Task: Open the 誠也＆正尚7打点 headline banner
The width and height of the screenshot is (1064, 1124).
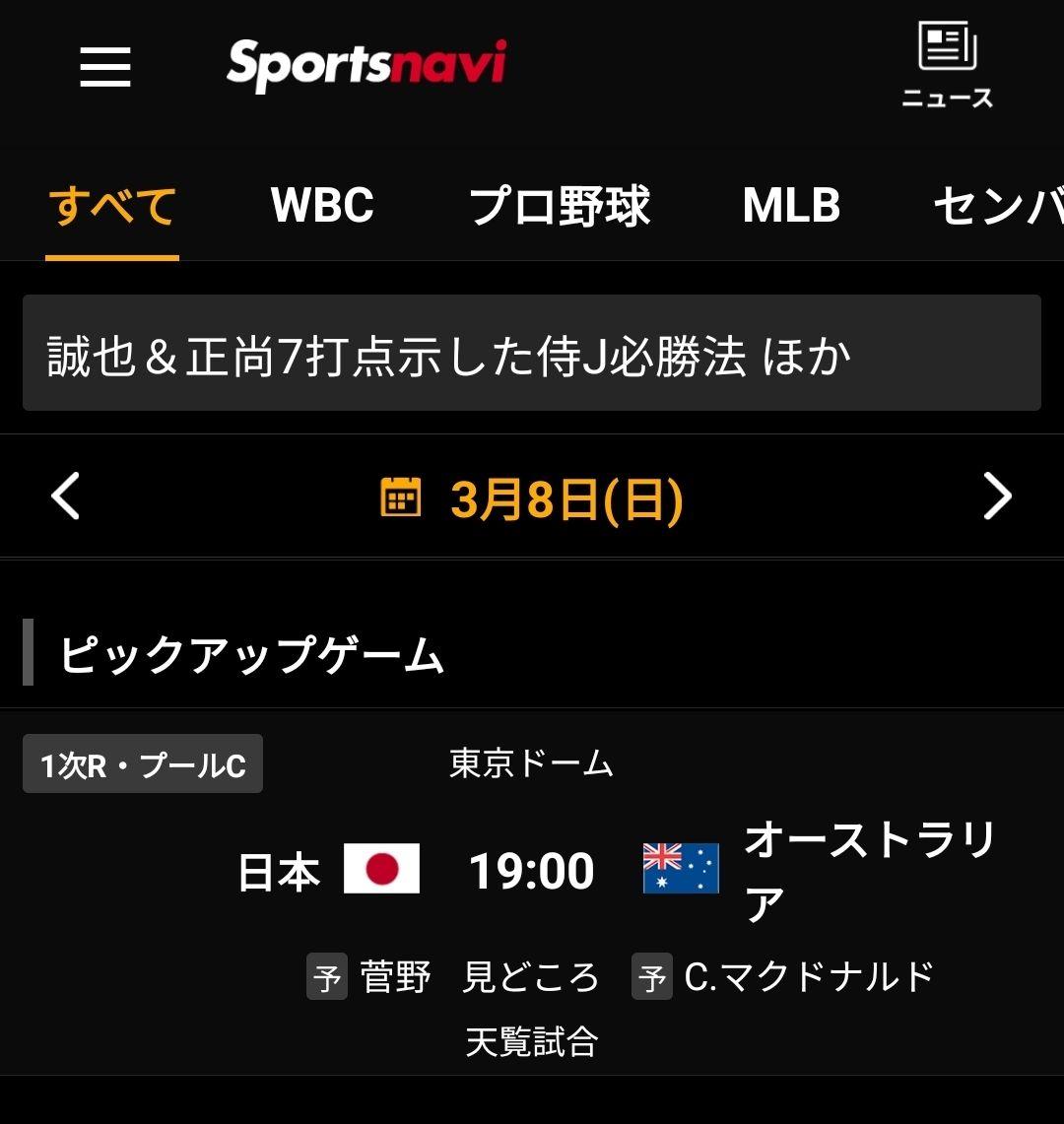Action: tap(531, 354)
